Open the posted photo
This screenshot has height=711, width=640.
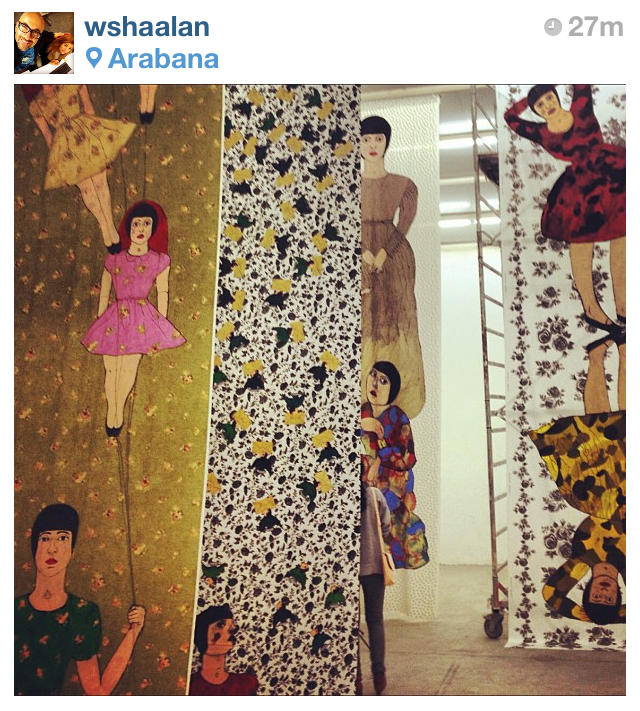click(320, 389)
